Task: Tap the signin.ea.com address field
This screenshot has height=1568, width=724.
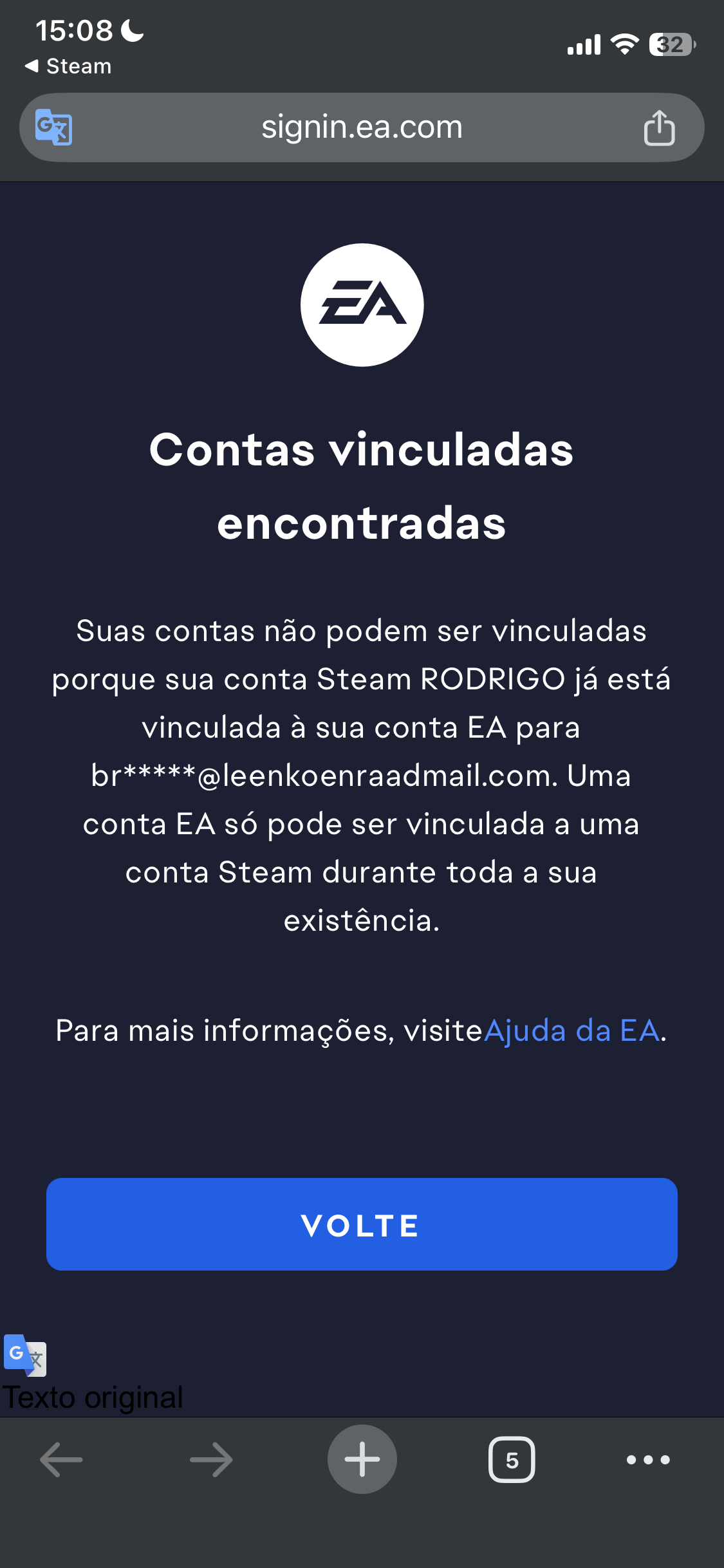Action: click(x=362, y=127)
